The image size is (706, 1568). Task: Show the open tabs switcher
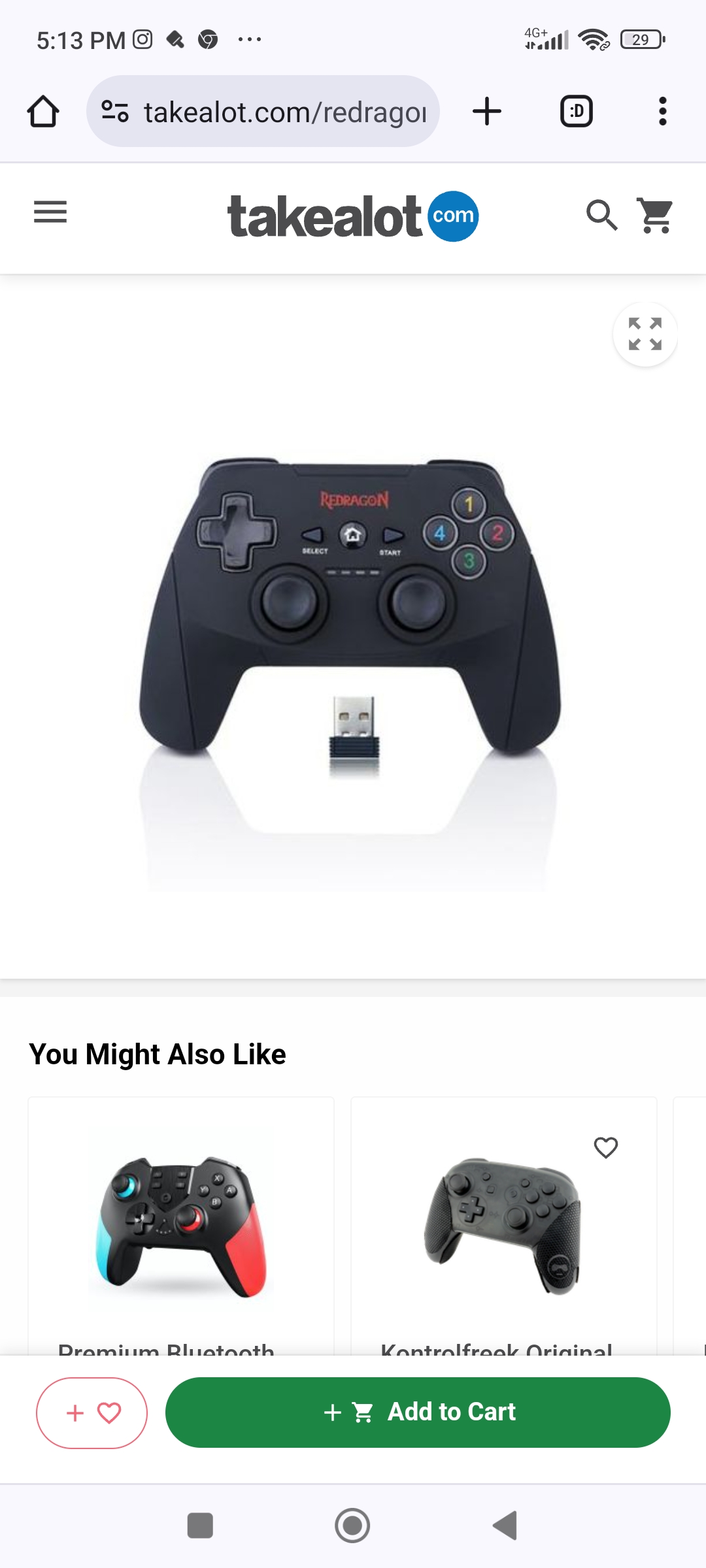click(577, 111)
